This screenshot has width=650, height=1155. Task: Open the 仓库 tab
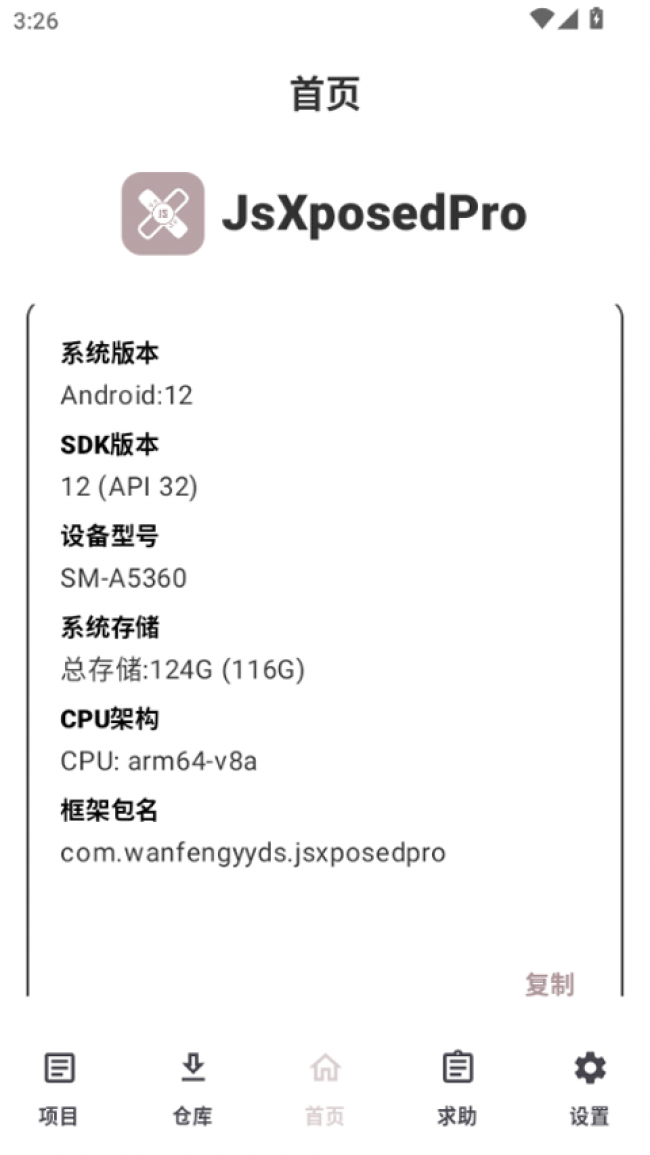[x=192, y=1088]
